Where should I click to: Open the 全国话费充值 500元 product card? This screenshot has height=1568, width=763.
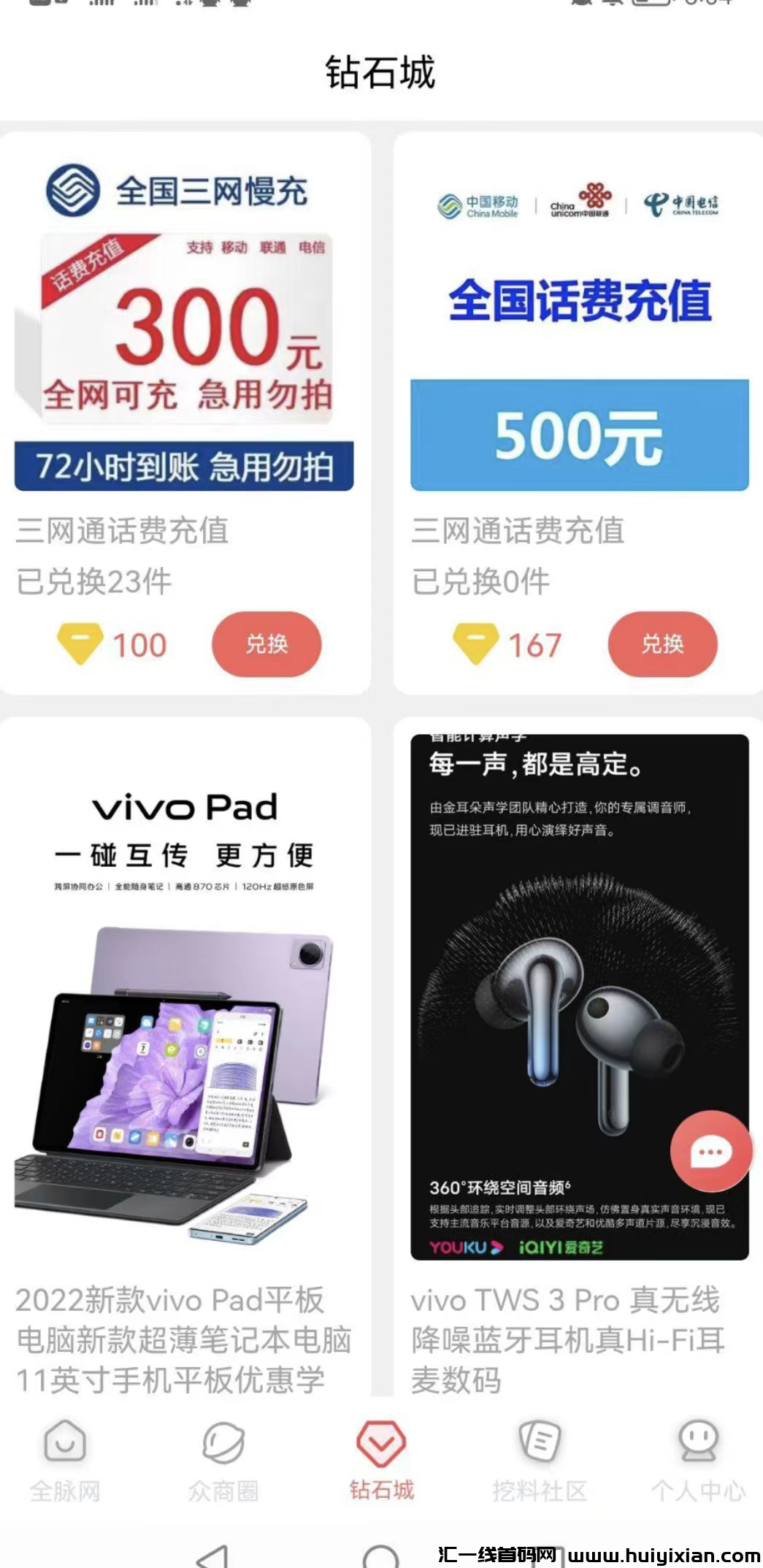(x=579, y=329)
